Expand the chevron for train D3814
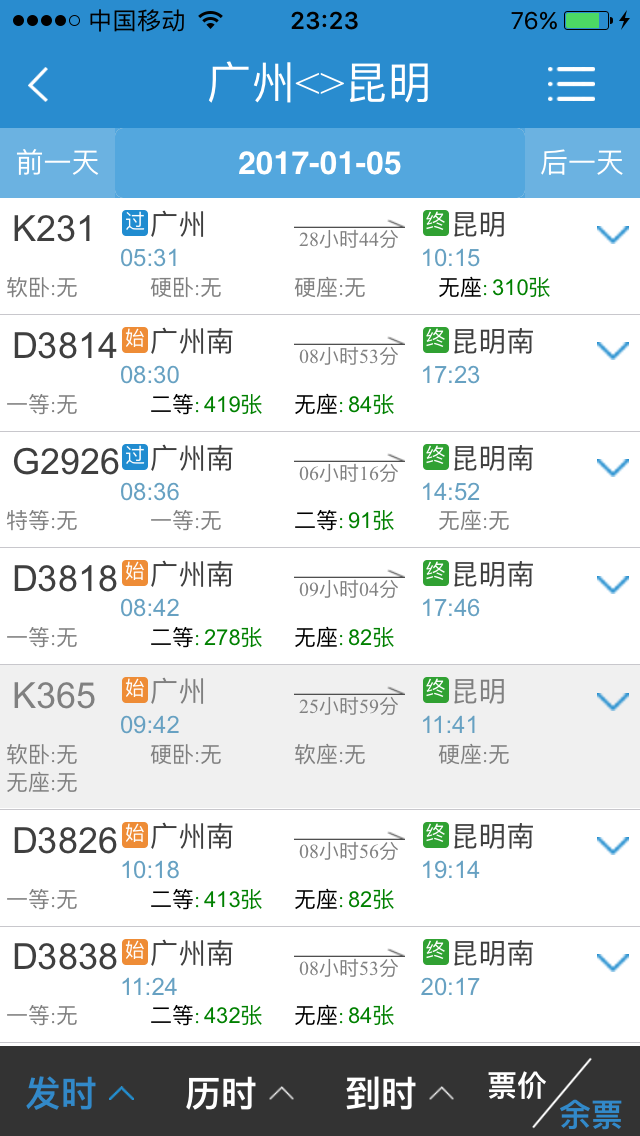The width and height of the screenshot is (640, 1136). coord(612,351)
